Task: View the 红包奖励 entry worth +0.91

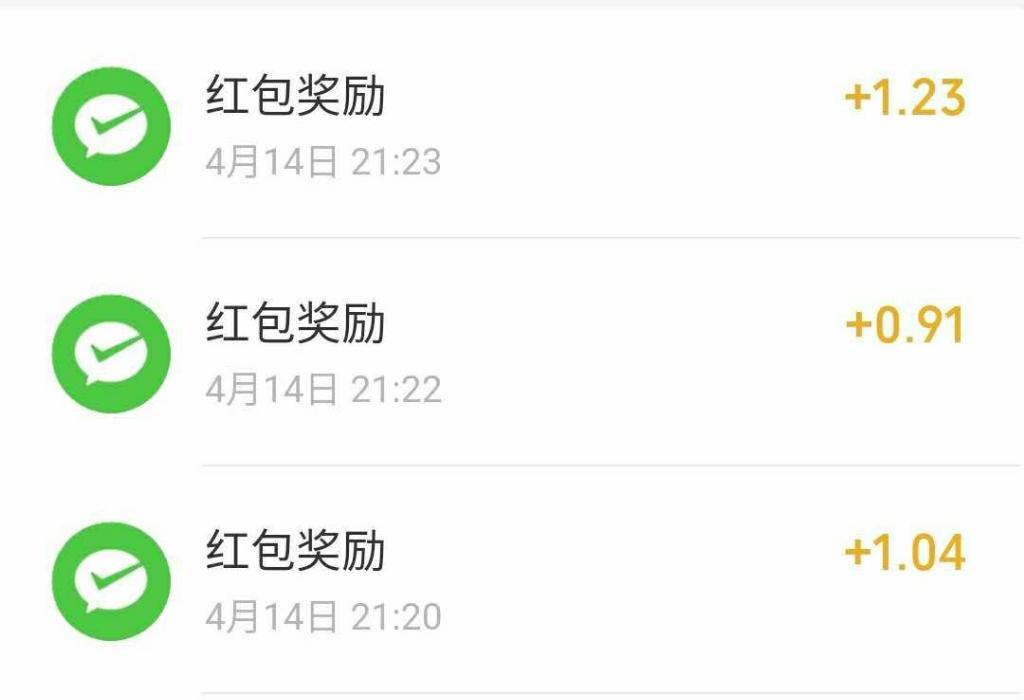Action: click(510, 352)
